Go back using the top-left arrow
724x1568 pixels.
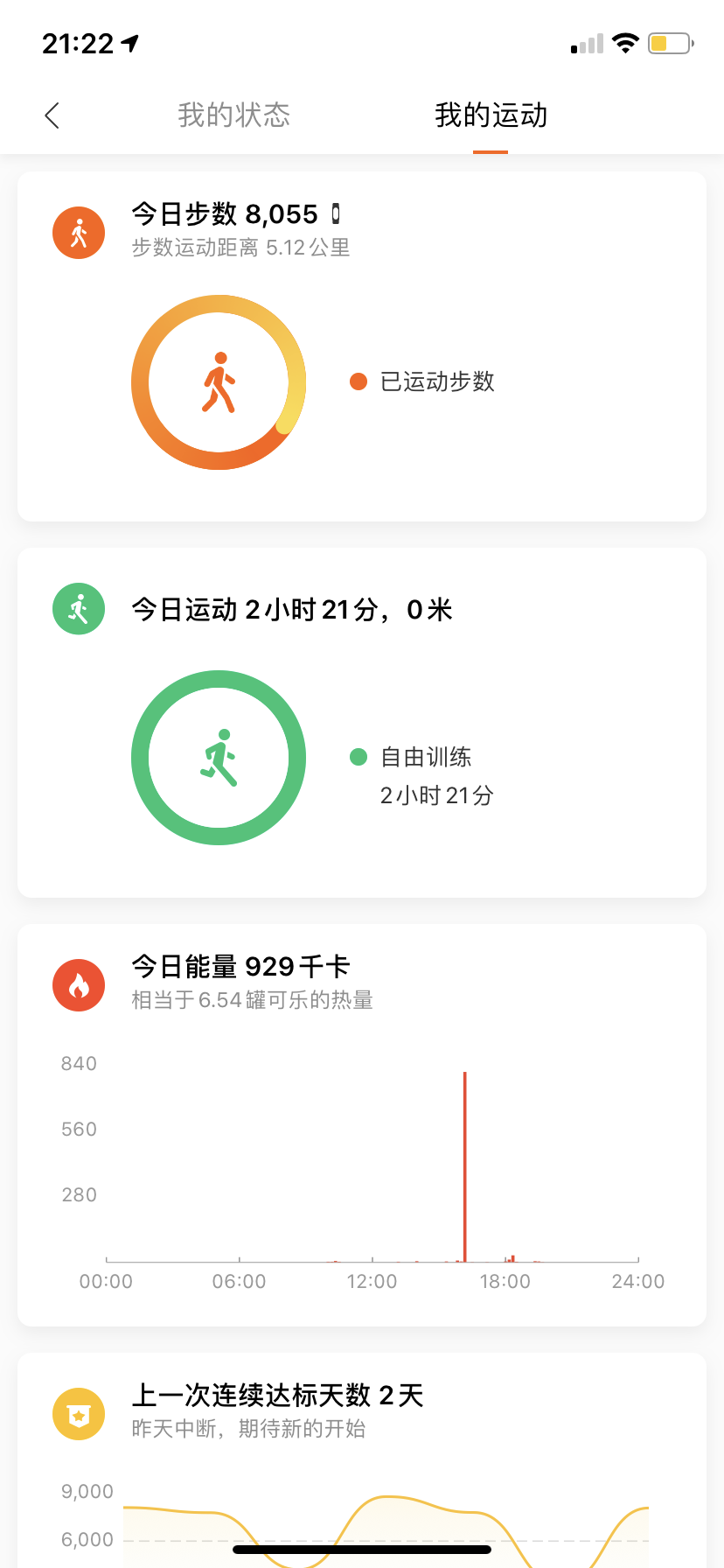click(x=52, y=115)
